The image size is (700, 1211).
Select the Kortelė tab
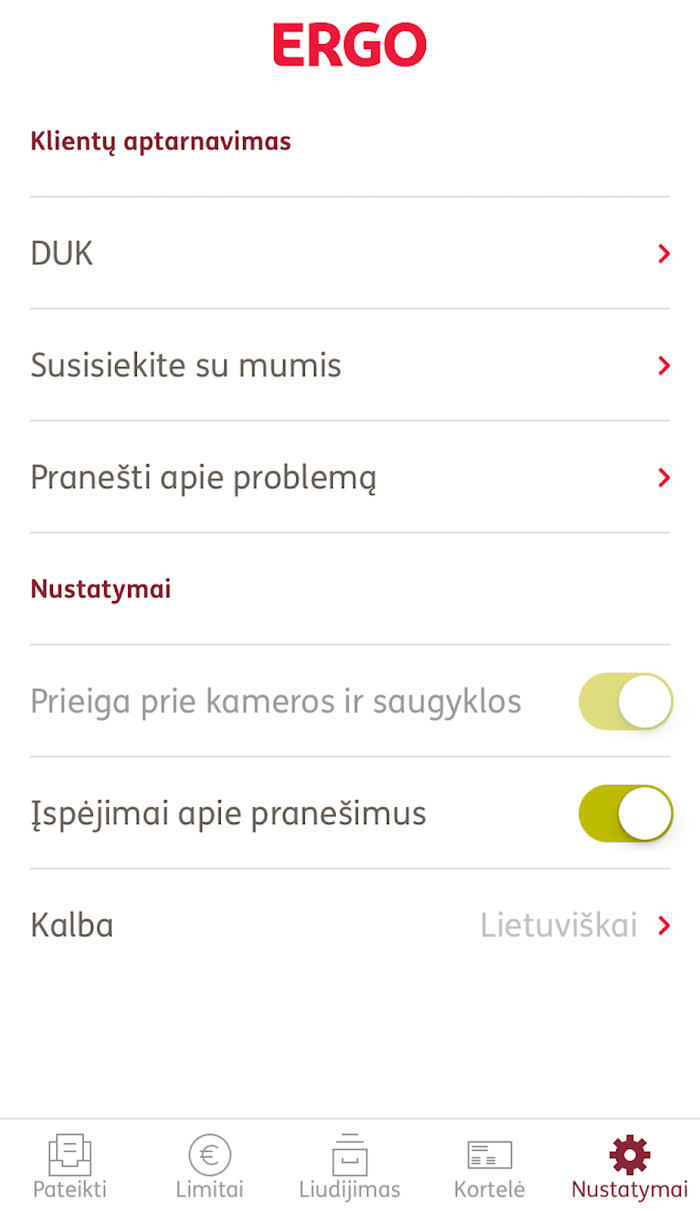490,1166
